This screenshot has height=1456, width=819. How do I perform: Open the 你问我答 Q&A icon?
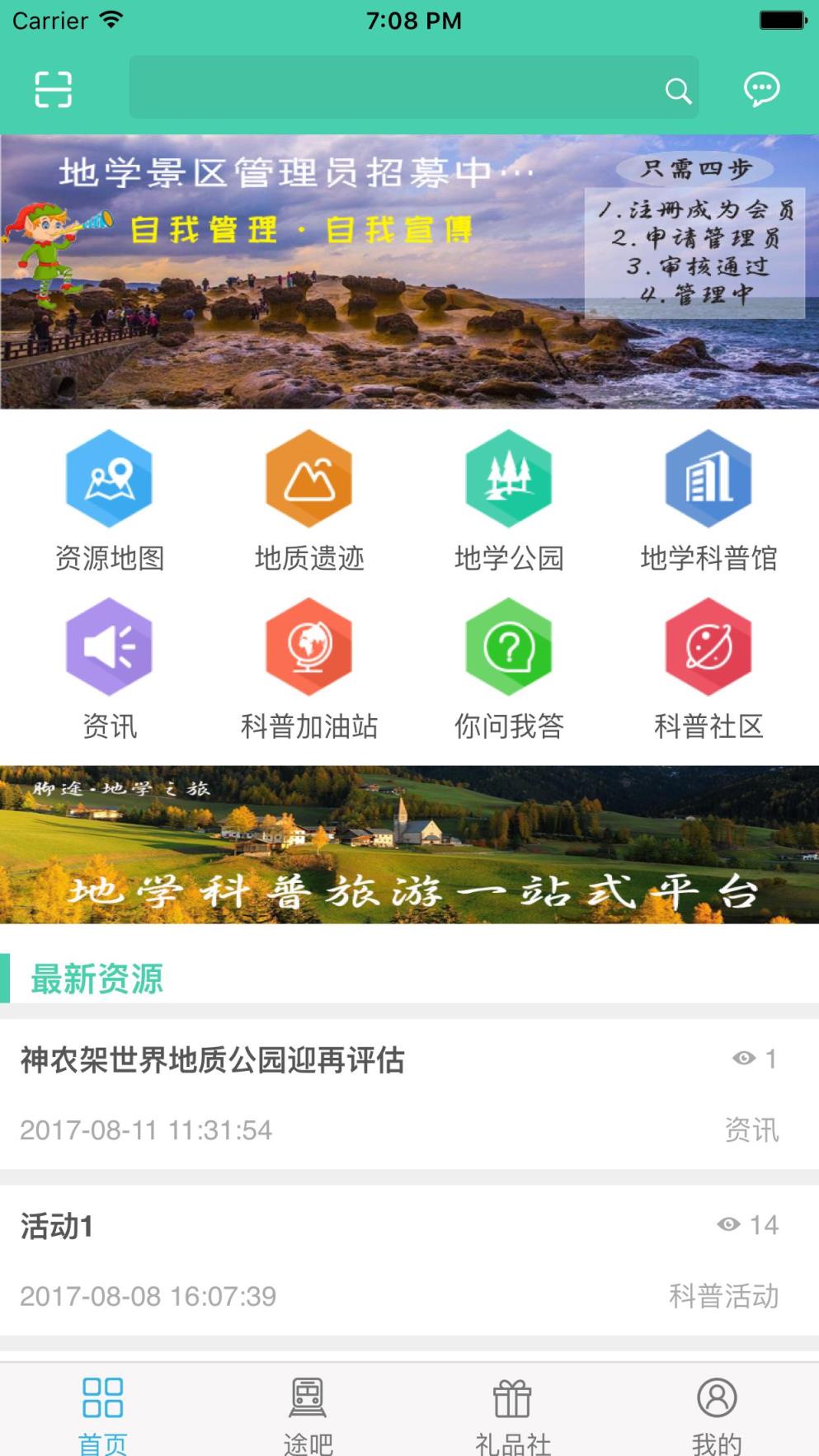(x=508, y=647)
